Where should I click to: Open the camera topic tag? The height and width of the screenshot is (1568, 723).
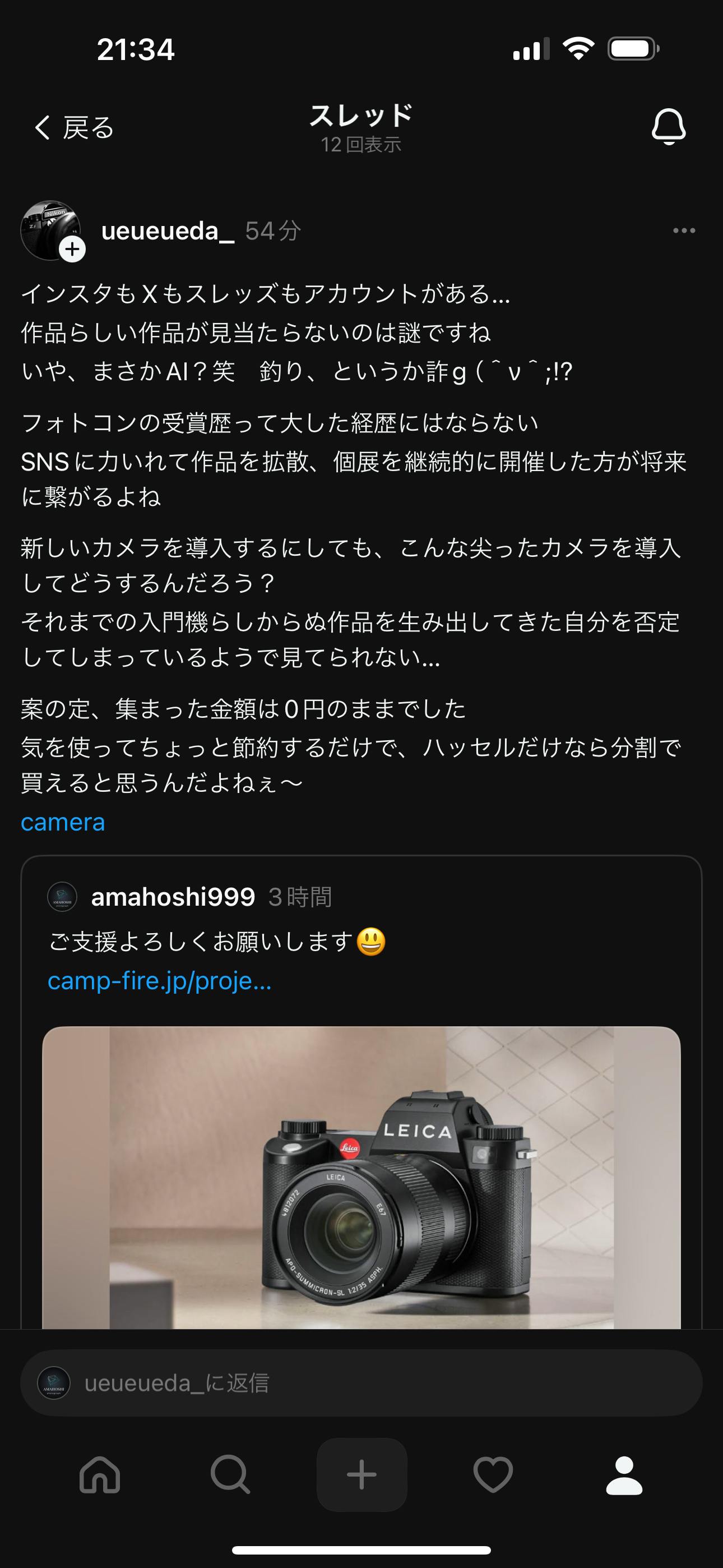pyautogui.click(x=63, y=822)
